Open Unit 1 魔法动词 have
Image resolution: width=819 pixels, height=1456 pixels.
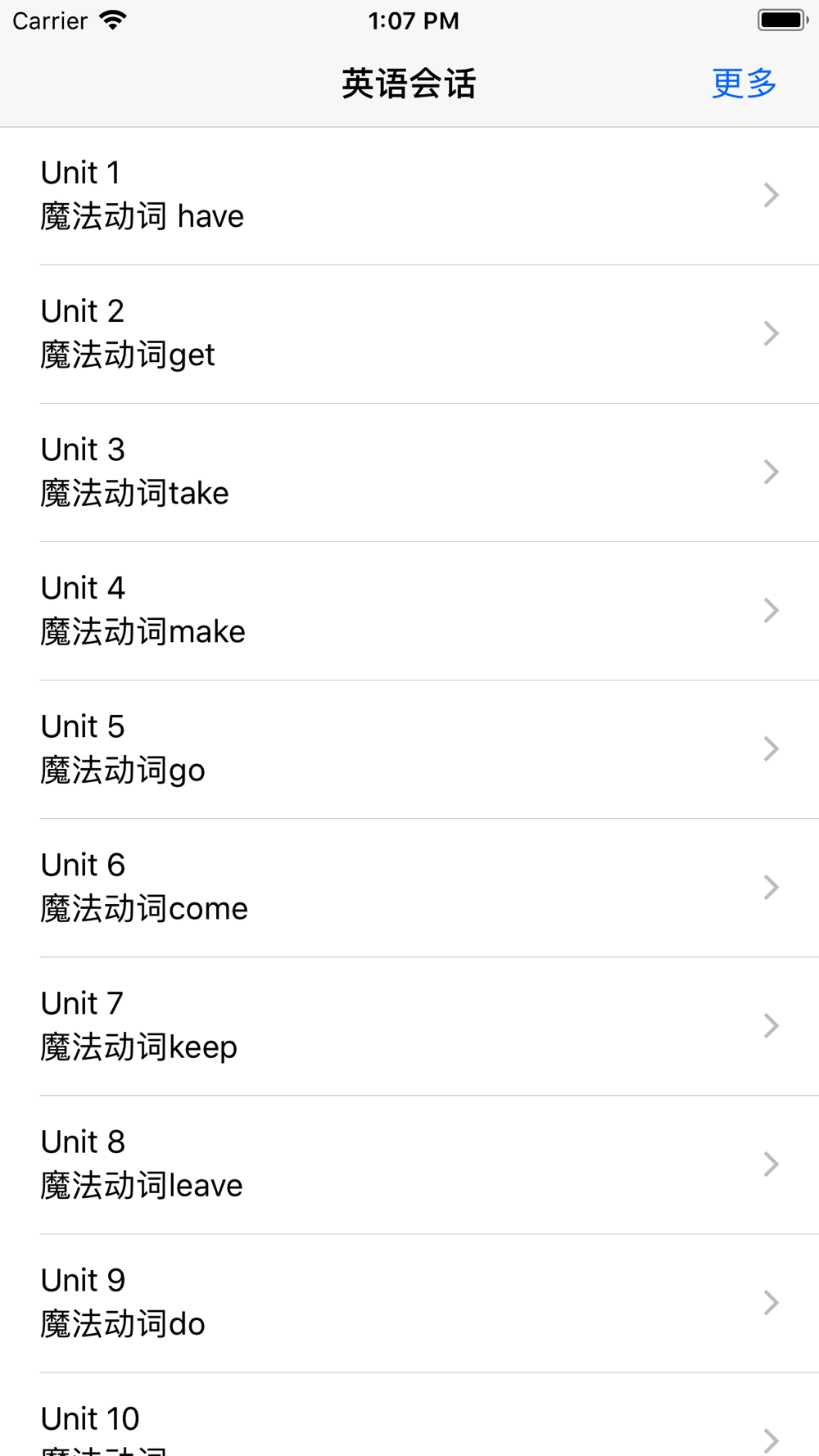[x=409, y=196]
